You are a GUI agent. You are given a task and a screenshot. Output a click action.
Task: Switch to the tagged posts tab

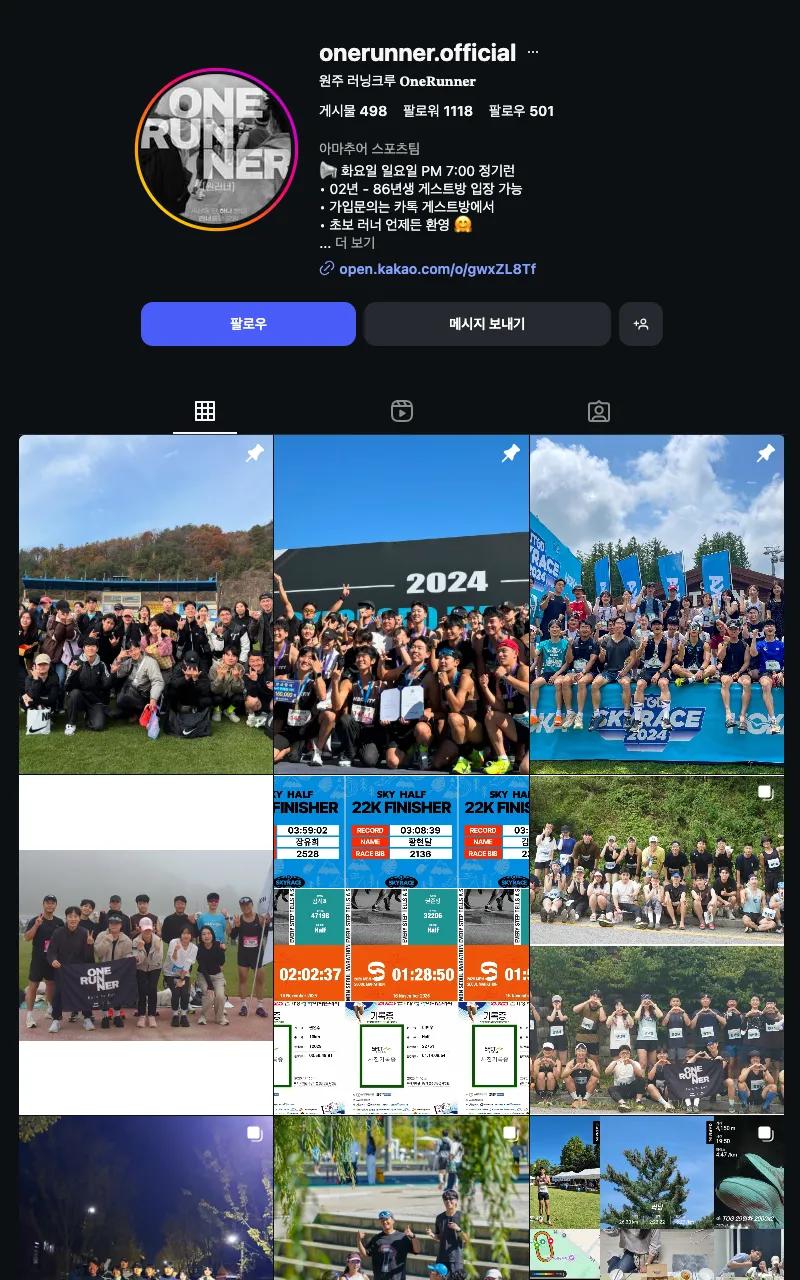(x=599, y=411)
